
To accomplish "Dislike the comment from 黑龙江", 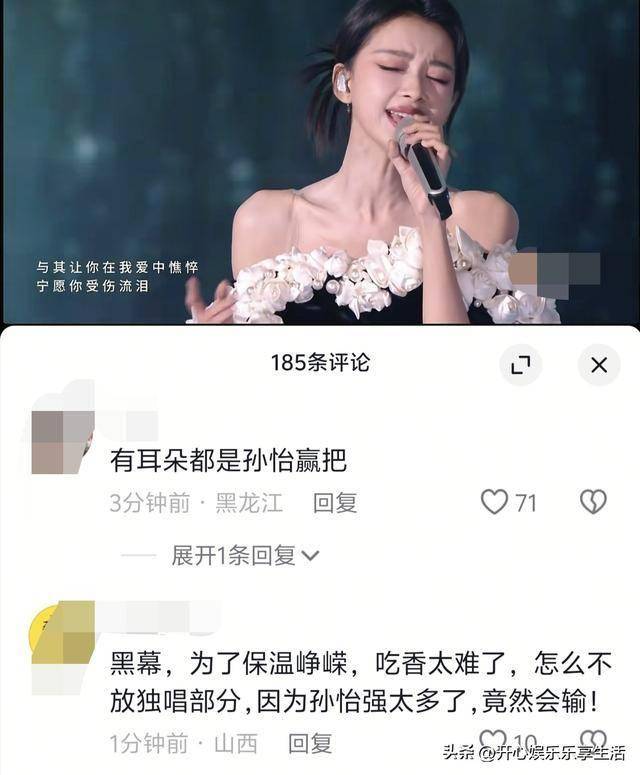I will click(x=593, y=502).
